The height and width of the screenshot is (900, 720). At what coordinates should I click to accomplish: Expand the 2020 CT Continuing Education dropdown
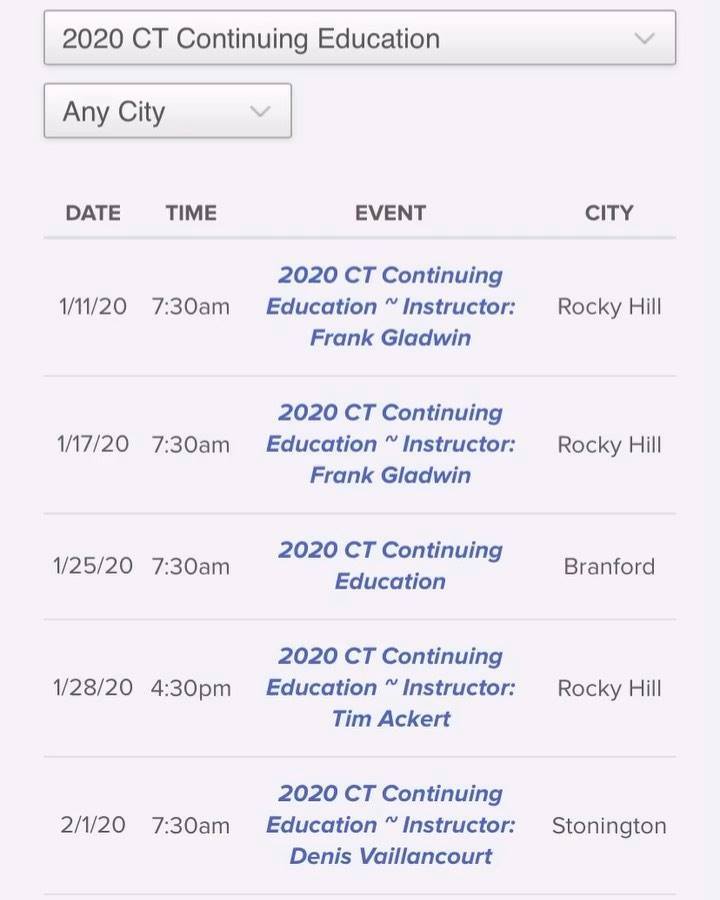tap(360, 38)
